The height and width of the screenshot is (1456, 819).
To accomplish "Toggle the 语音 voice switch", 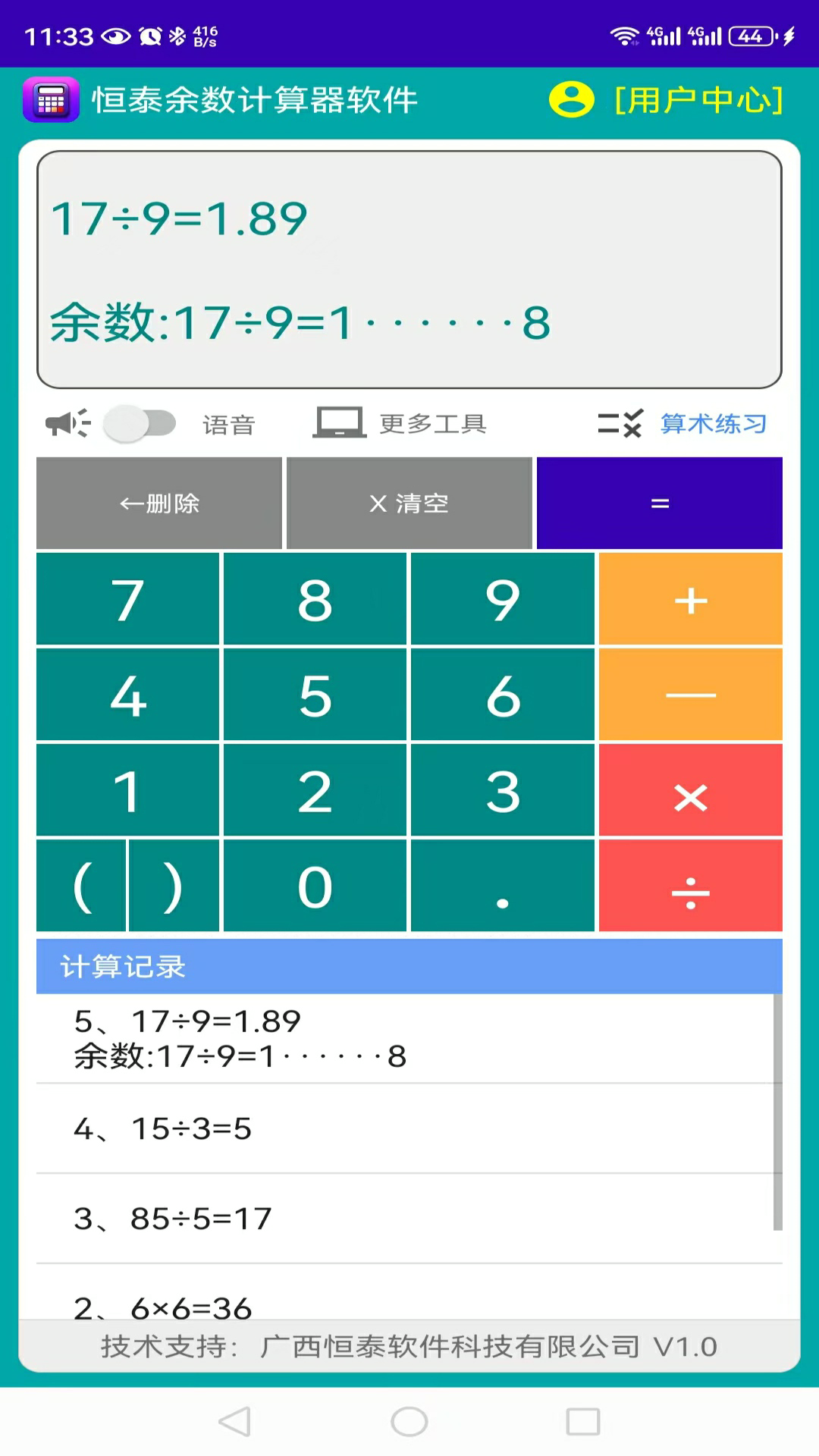I will click(140, 423).
